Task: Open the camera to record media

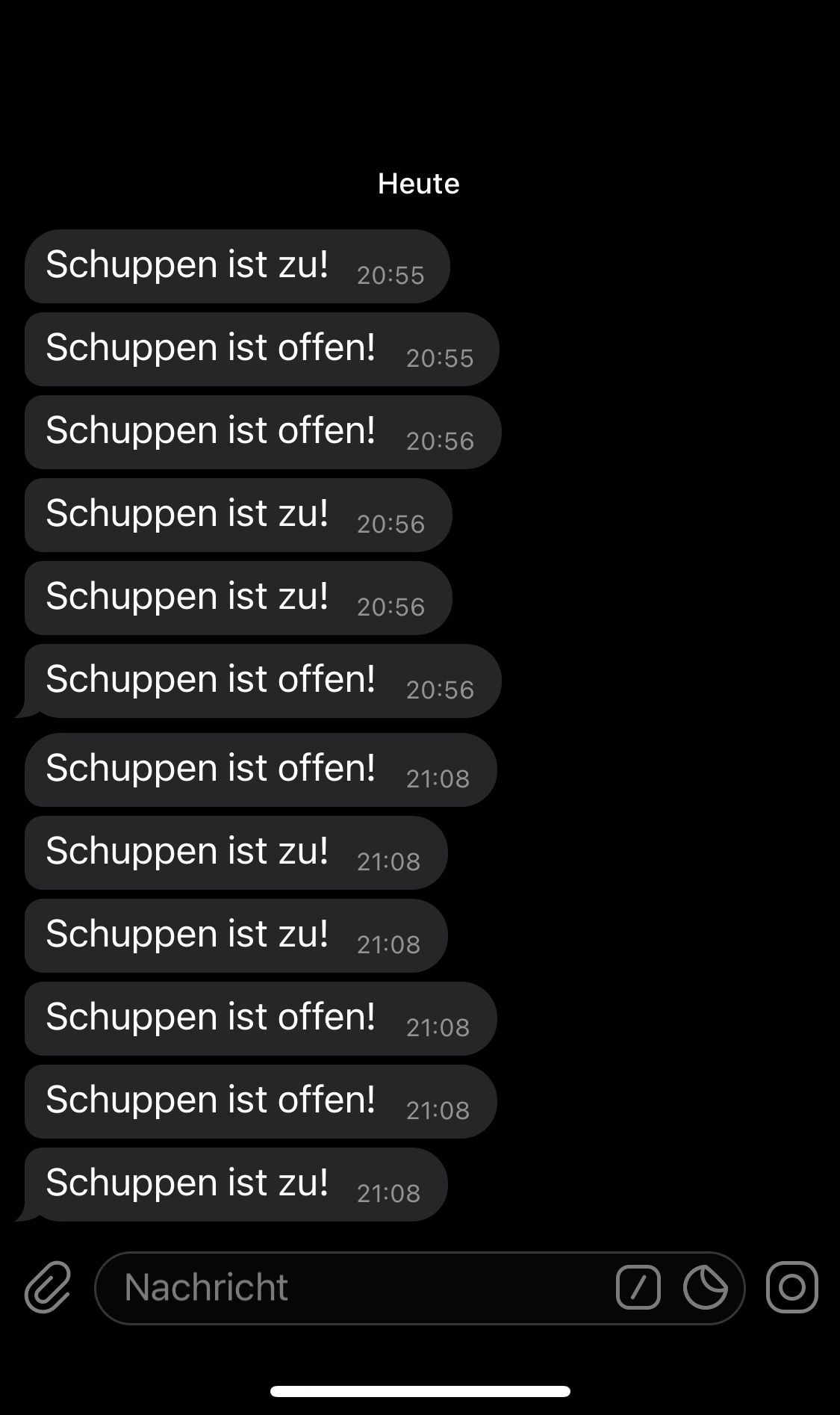Action: (791, 1287)
